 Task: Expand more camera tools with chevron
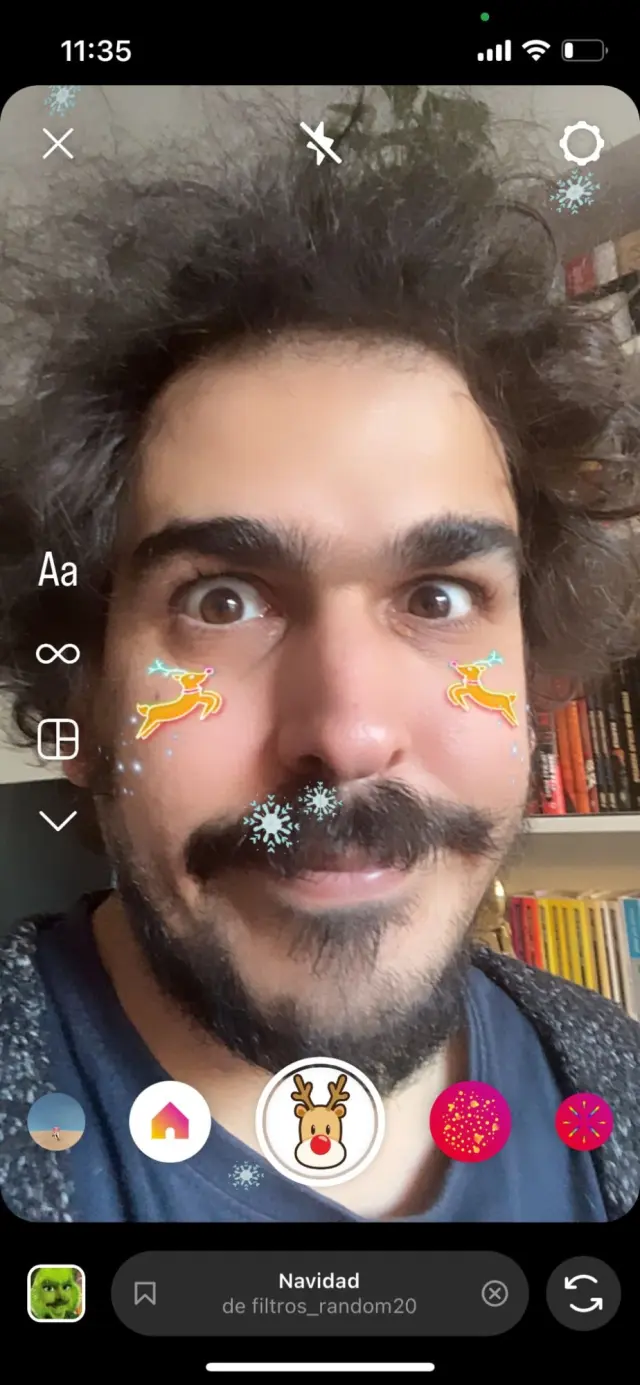[58, 822]
